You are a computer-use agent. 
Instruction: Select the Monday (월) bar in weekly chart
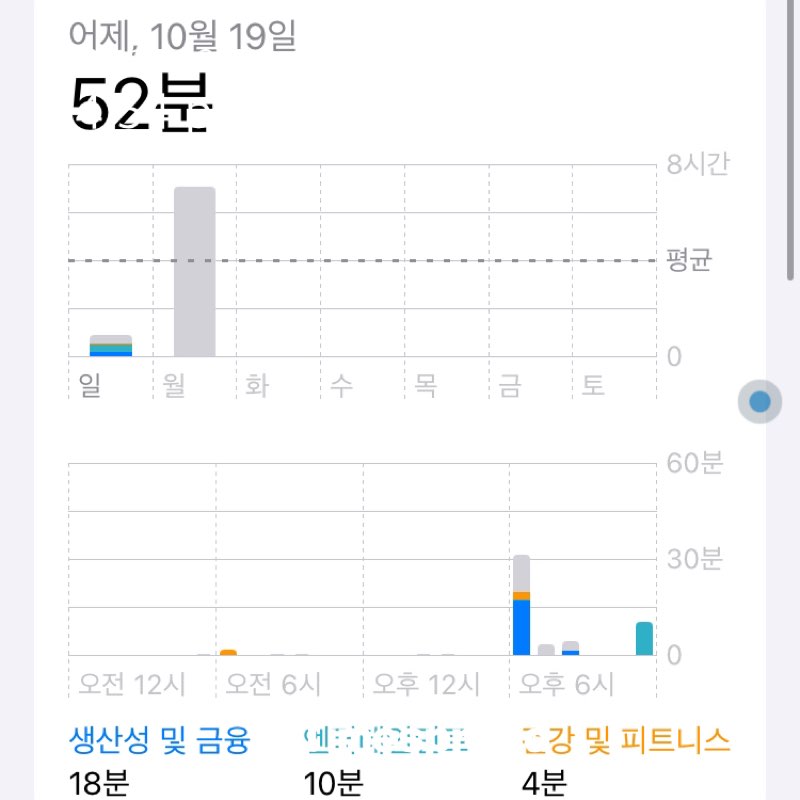tap(195, 271)
